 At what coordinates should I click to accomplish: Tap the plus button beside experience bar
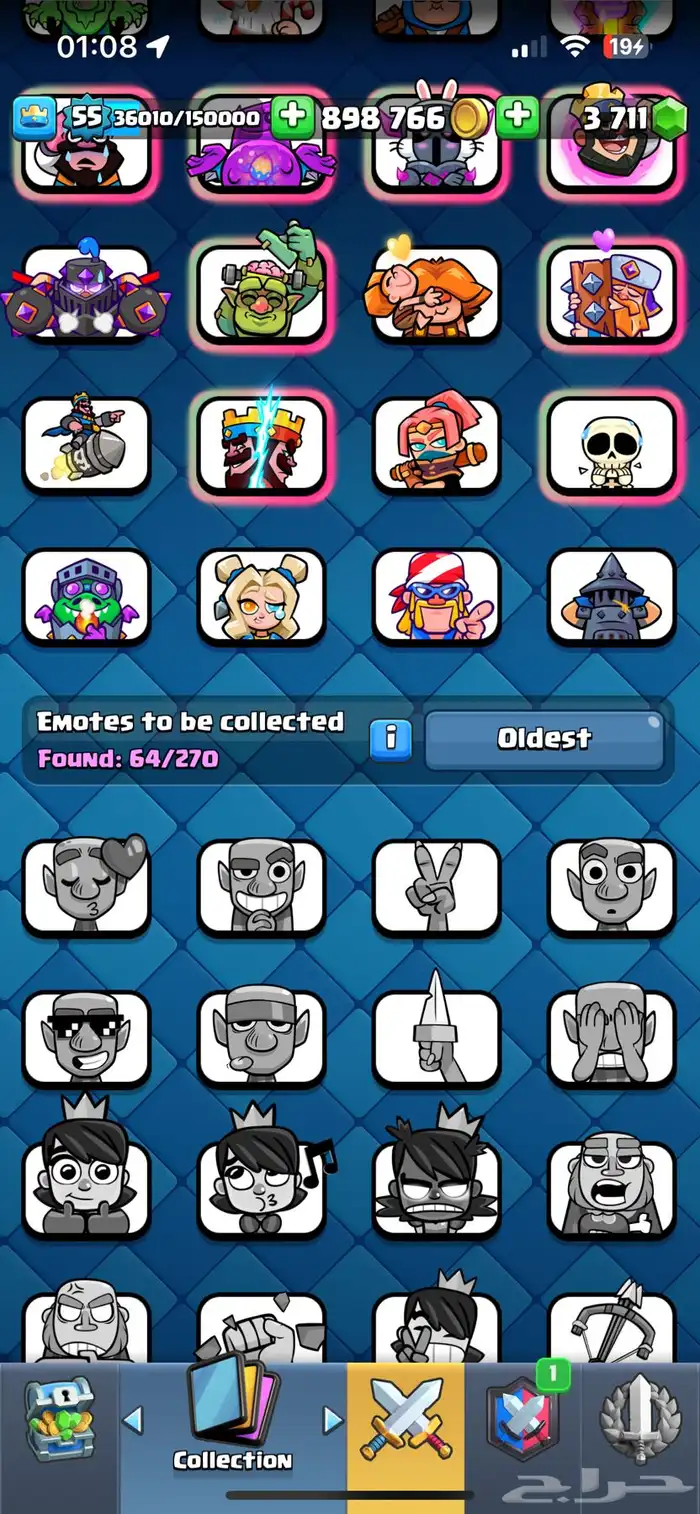pos(292,118)
